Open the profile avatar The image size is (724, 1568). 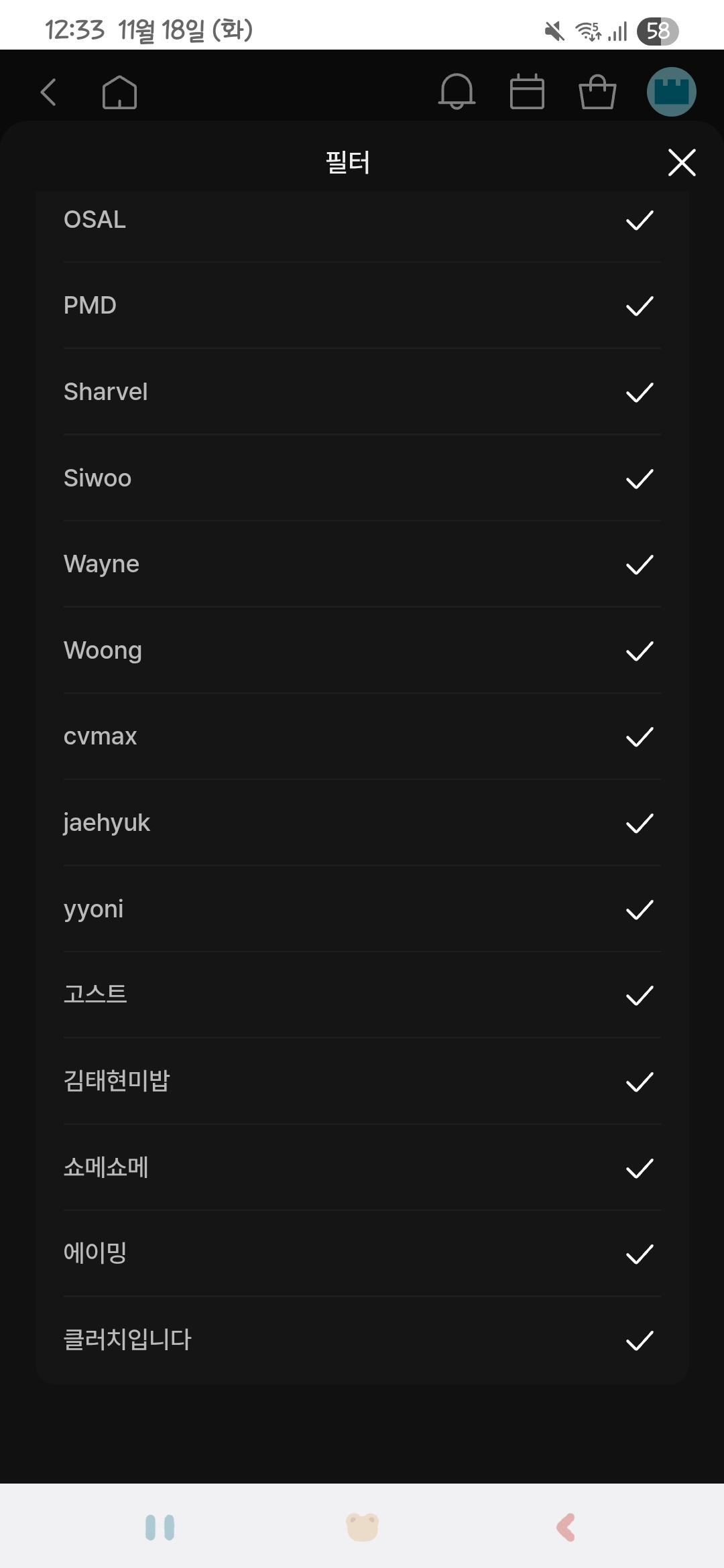pyautogui.click(x=671, y=92)
